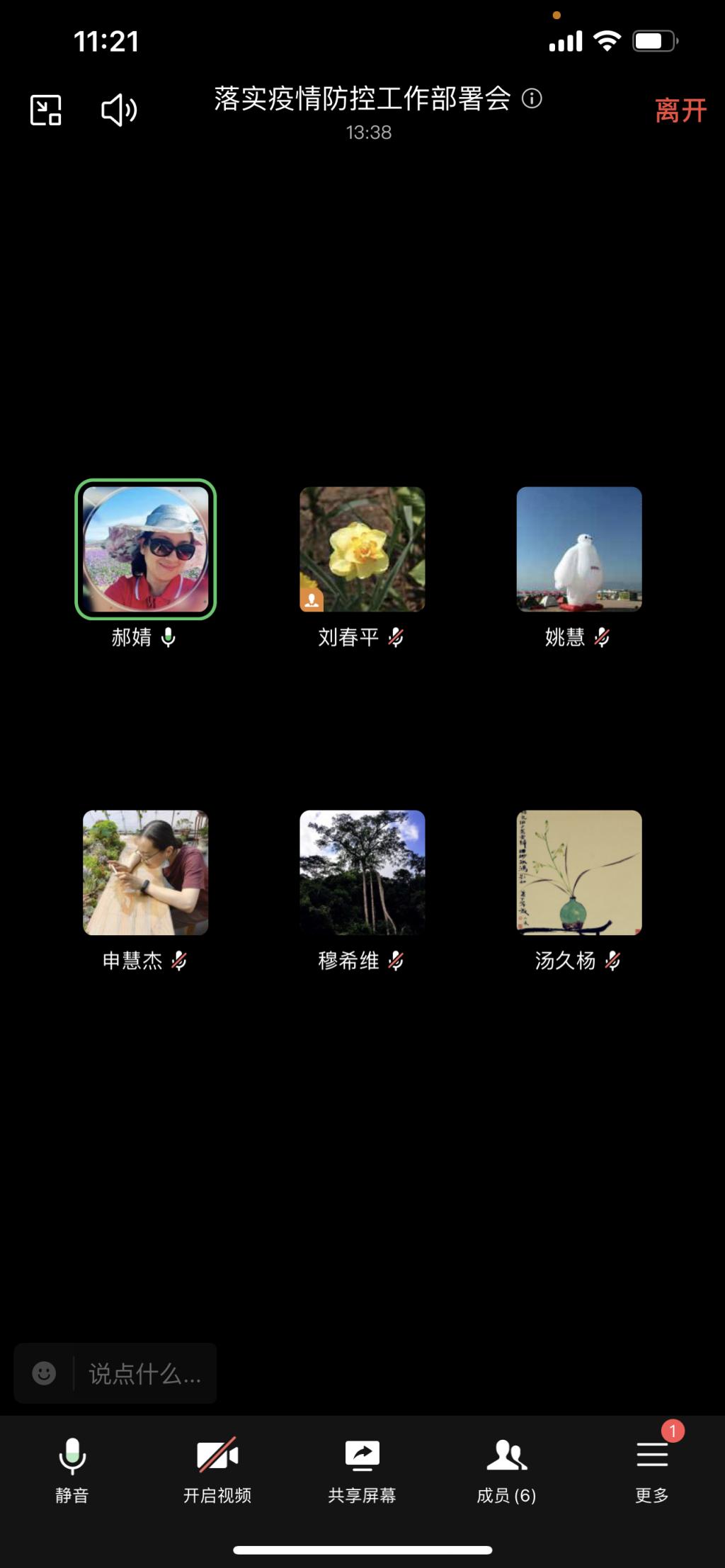The image size is (725, 1568).
Task: Start screen sharing with 共享屏幕
Action: tap(362, 1470)
